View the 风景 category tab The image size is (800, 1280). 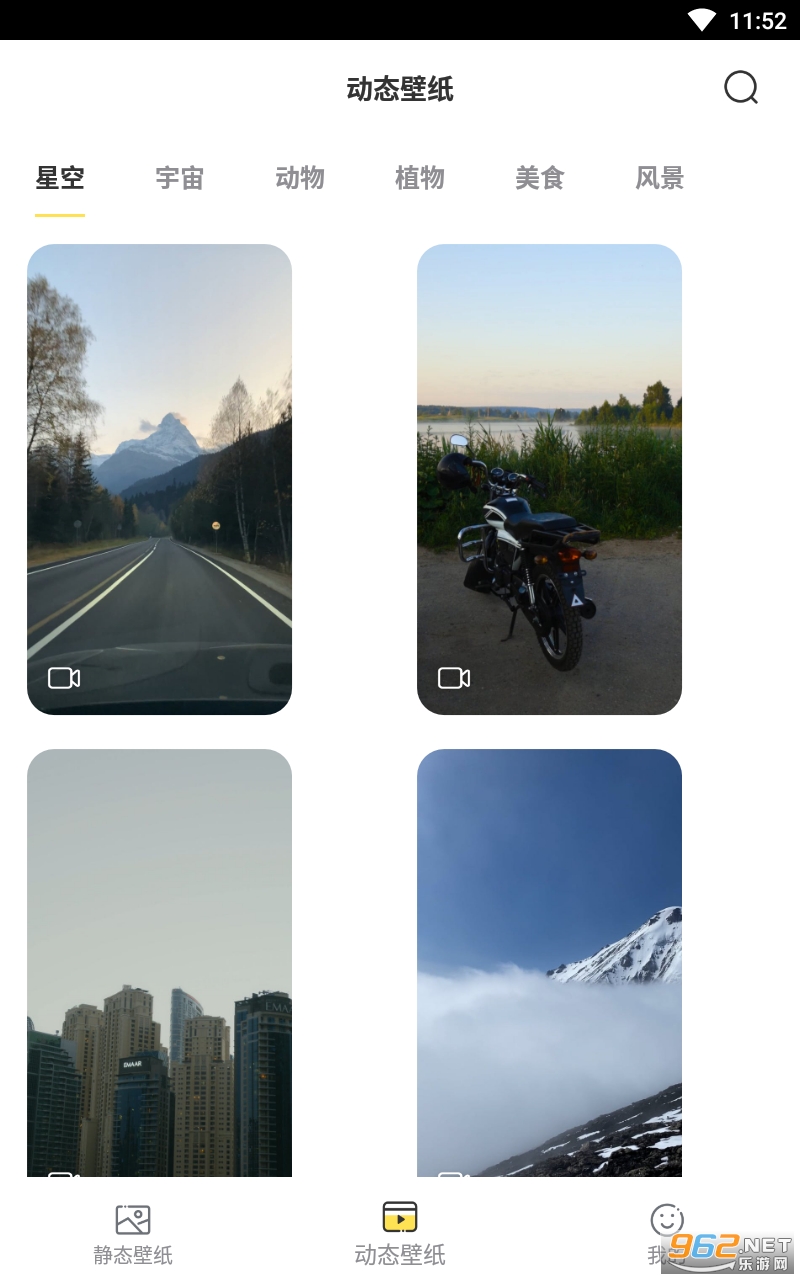coord(660,179)
